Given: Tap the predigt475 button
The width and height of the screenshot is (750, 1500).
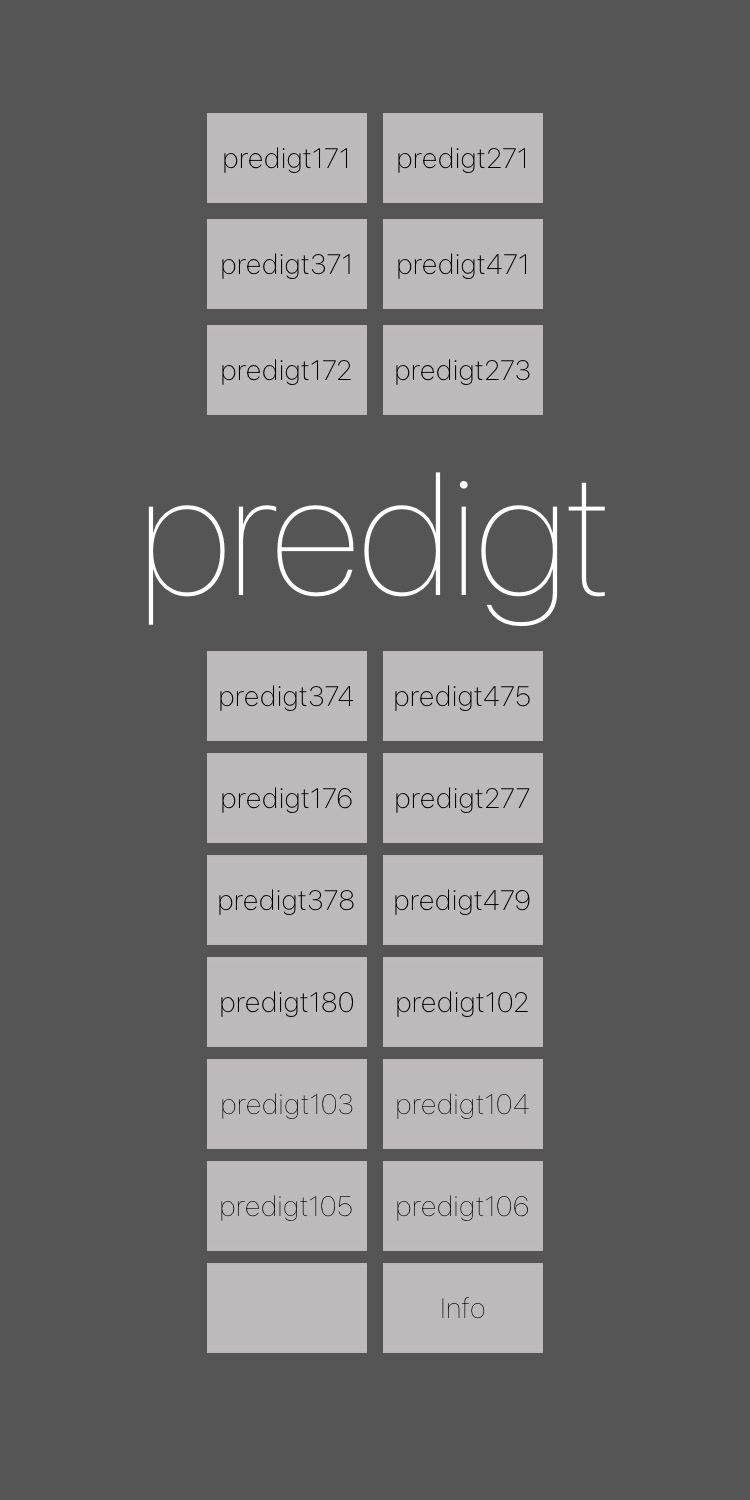Looking at the screenshot, I should (x=463, y=696).
